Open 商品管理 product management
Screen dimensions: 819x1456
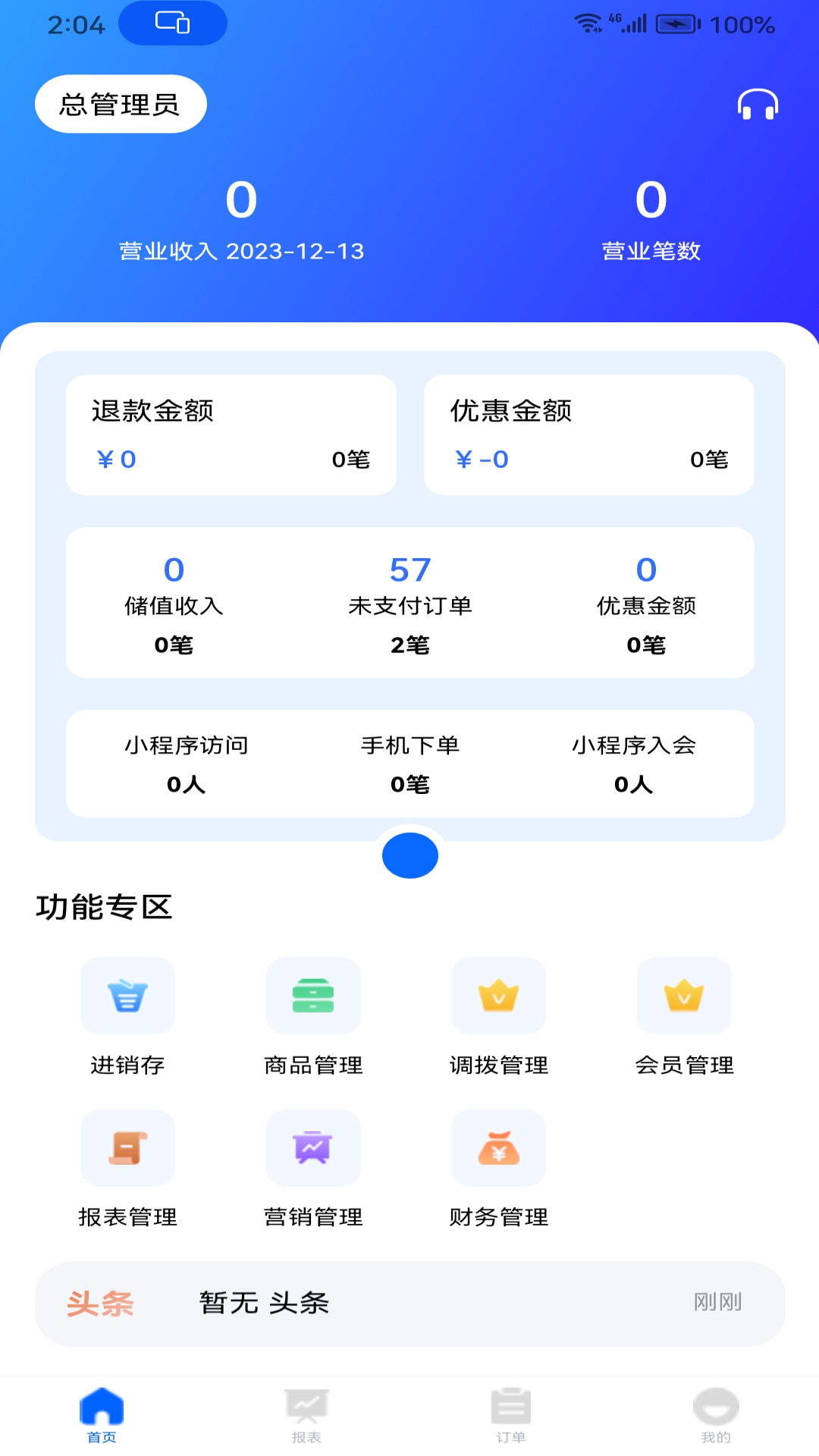pos(313,1016)
